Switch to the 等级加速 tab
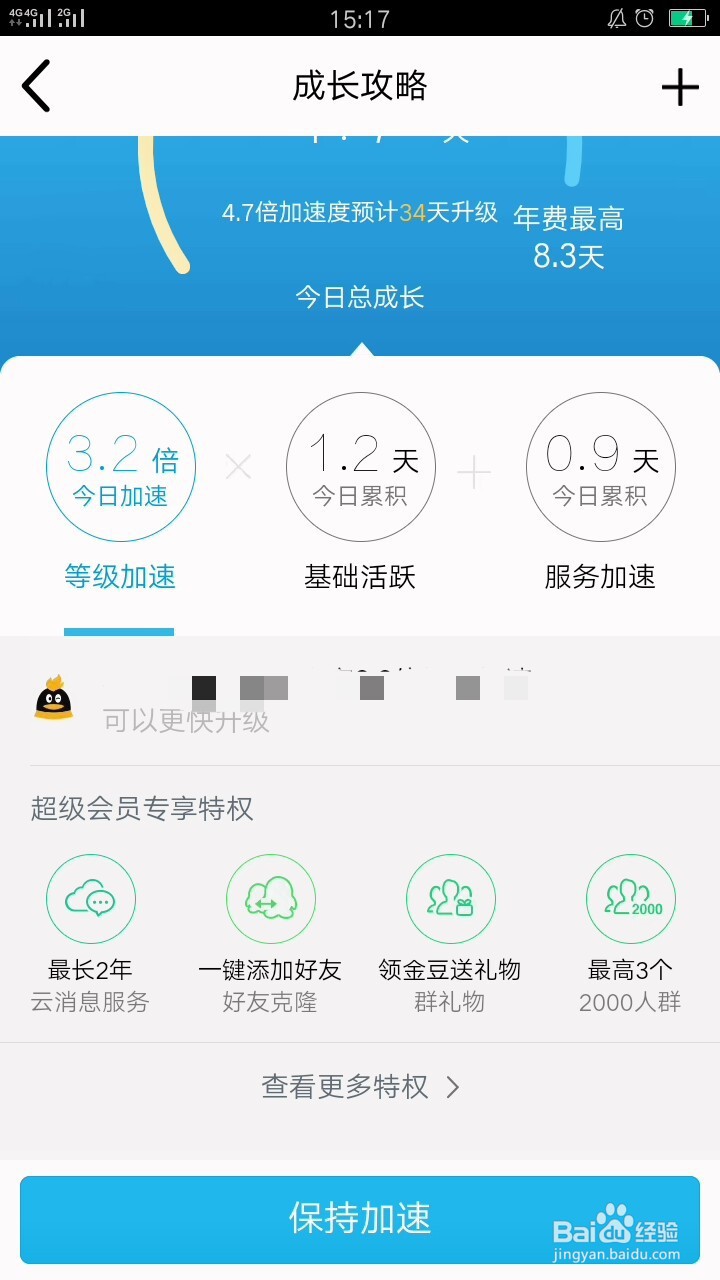 (118, 577)
